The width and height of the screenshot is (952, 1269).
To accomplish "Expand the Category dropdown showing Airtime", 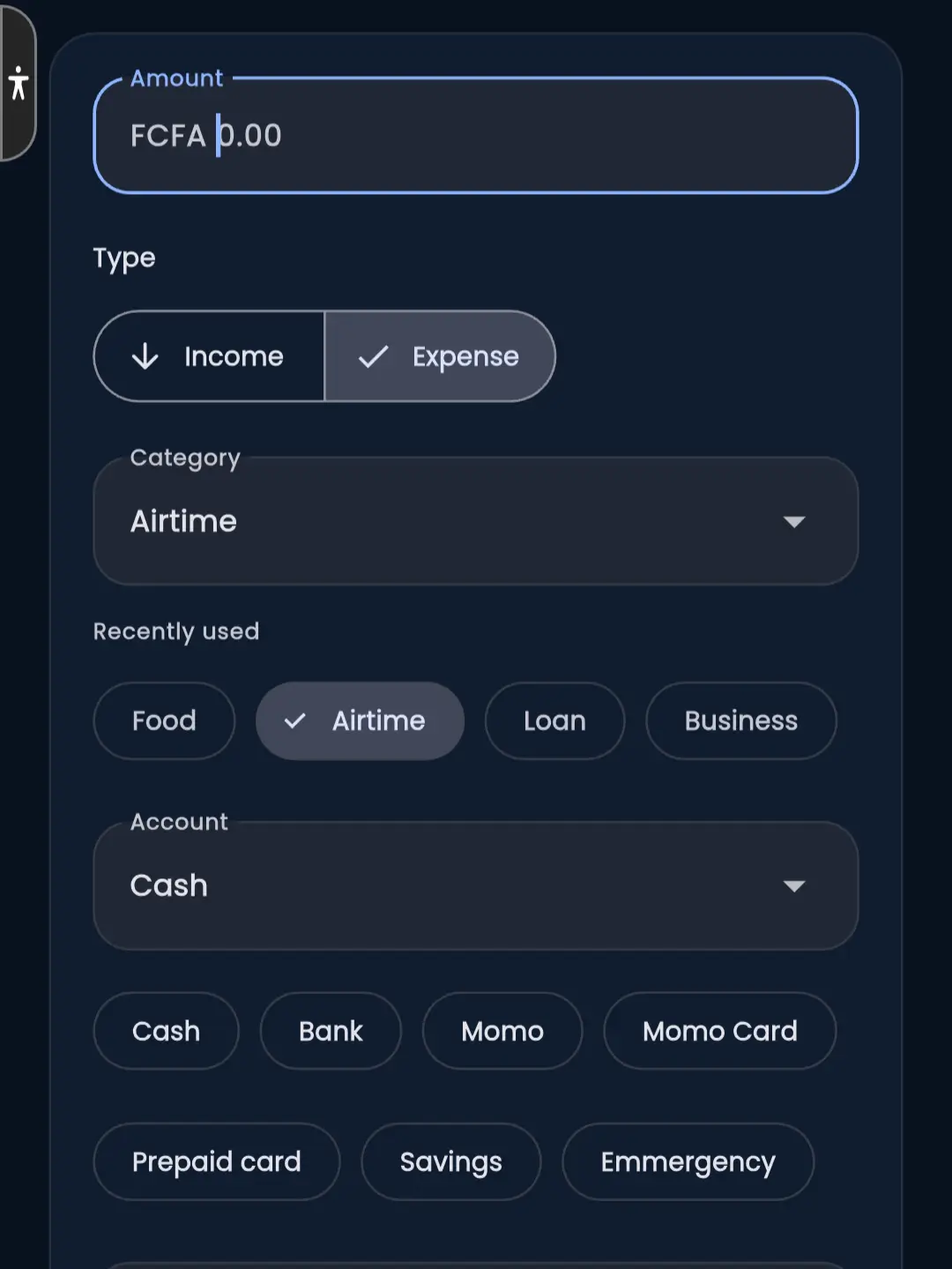I will coord(475,521).
